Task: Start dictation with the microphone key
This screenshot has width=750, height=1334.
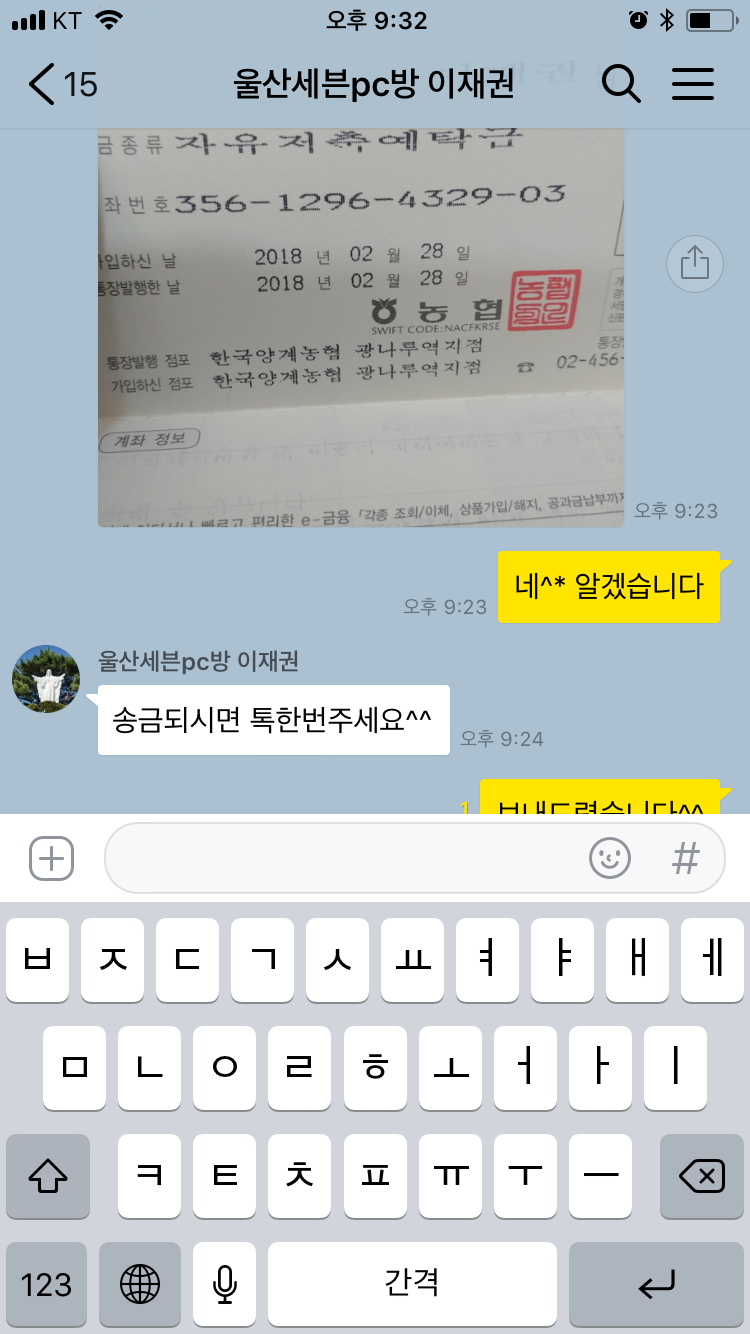Action: click(x=225, y=1284)
